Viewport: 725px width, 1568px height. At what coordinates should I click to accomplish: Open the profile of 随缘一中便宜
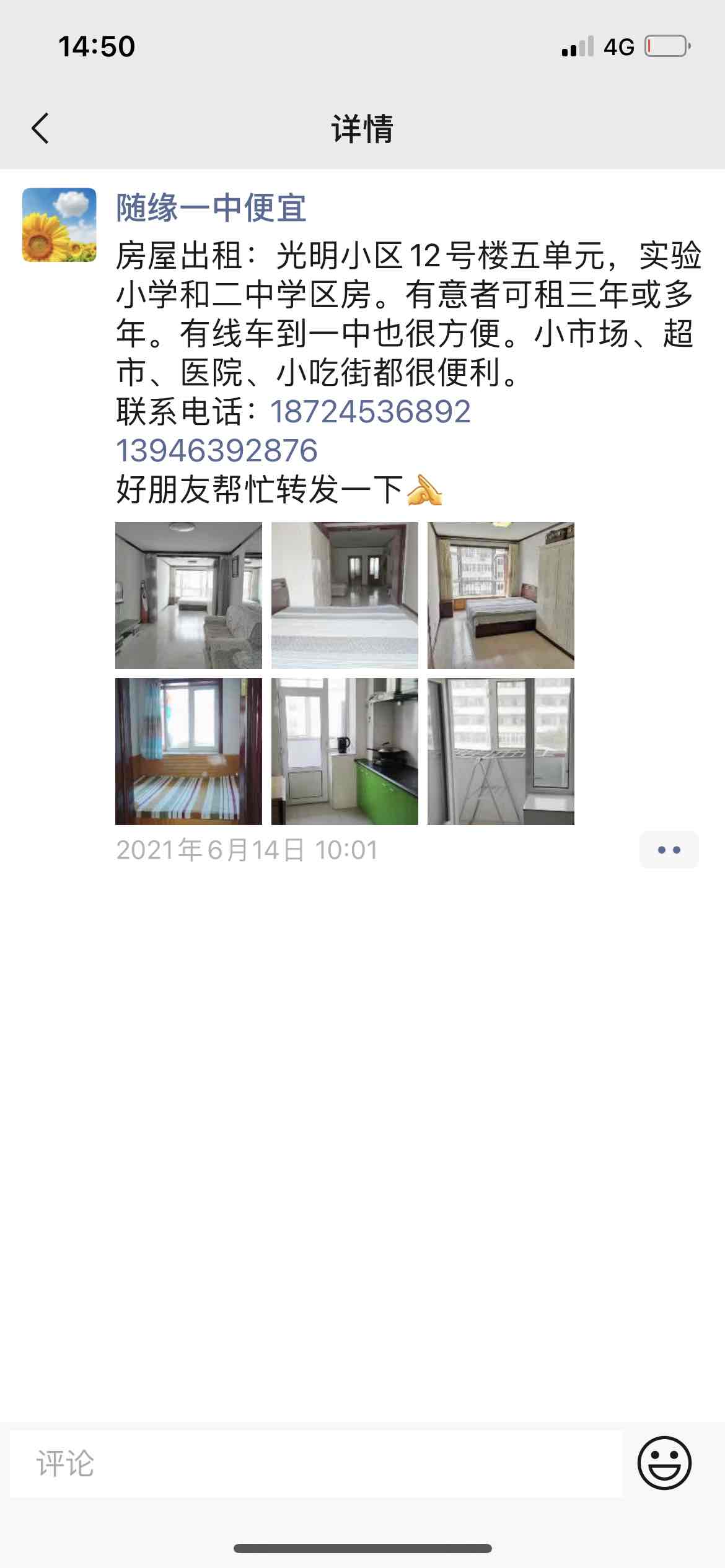(x=211, y=207)
